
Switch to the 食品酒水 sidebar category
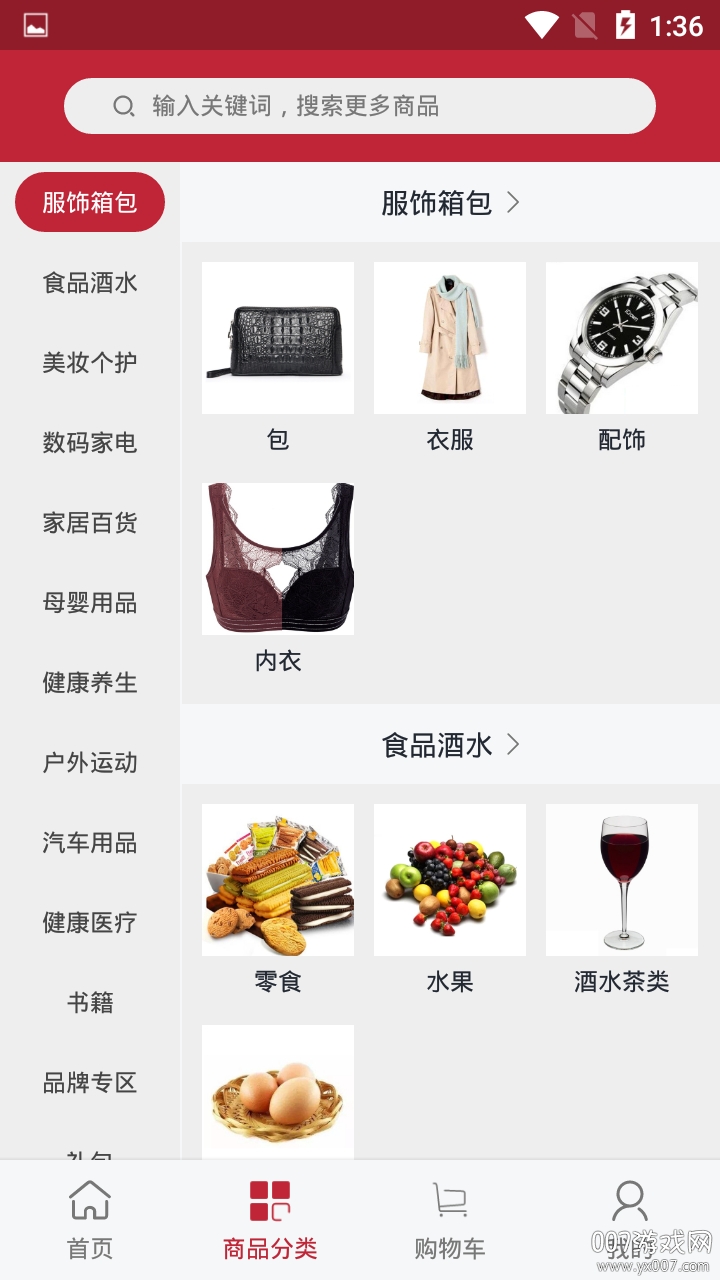[x=90, y=283]
